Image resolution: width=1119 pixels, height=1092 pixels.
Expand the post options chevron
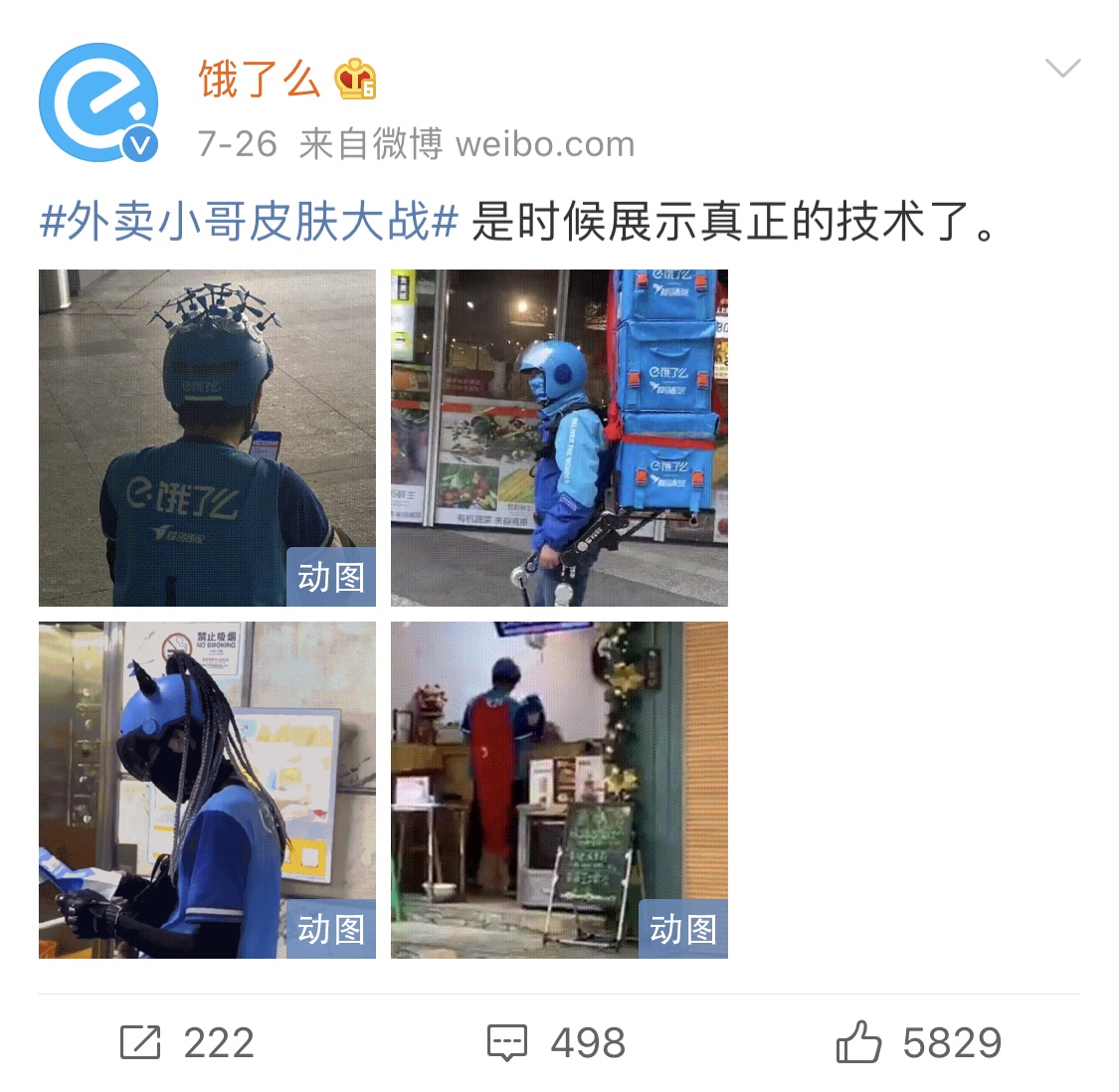1062,69
